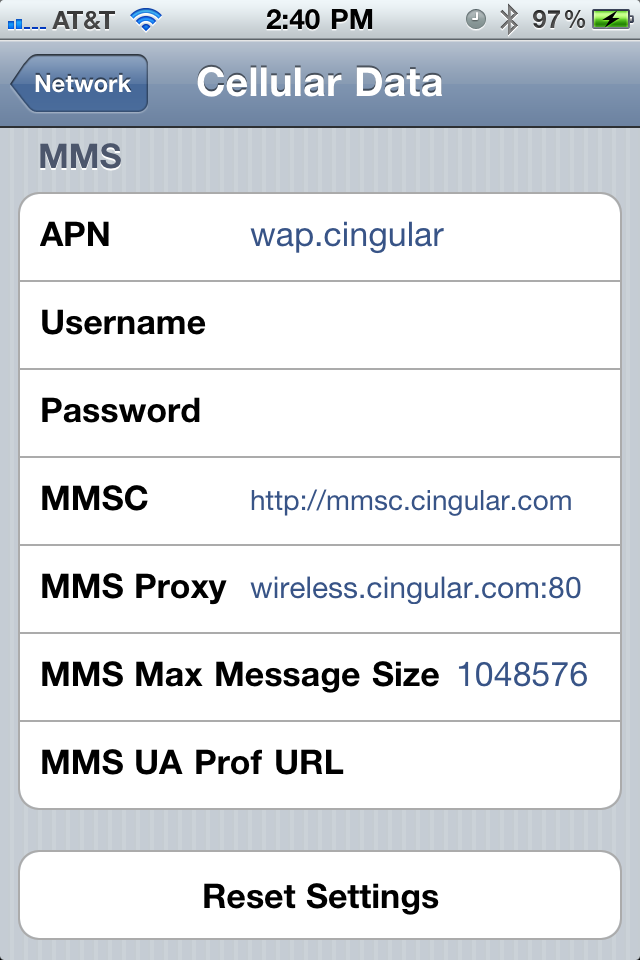Tap Reset Settings button

point(320,896)
